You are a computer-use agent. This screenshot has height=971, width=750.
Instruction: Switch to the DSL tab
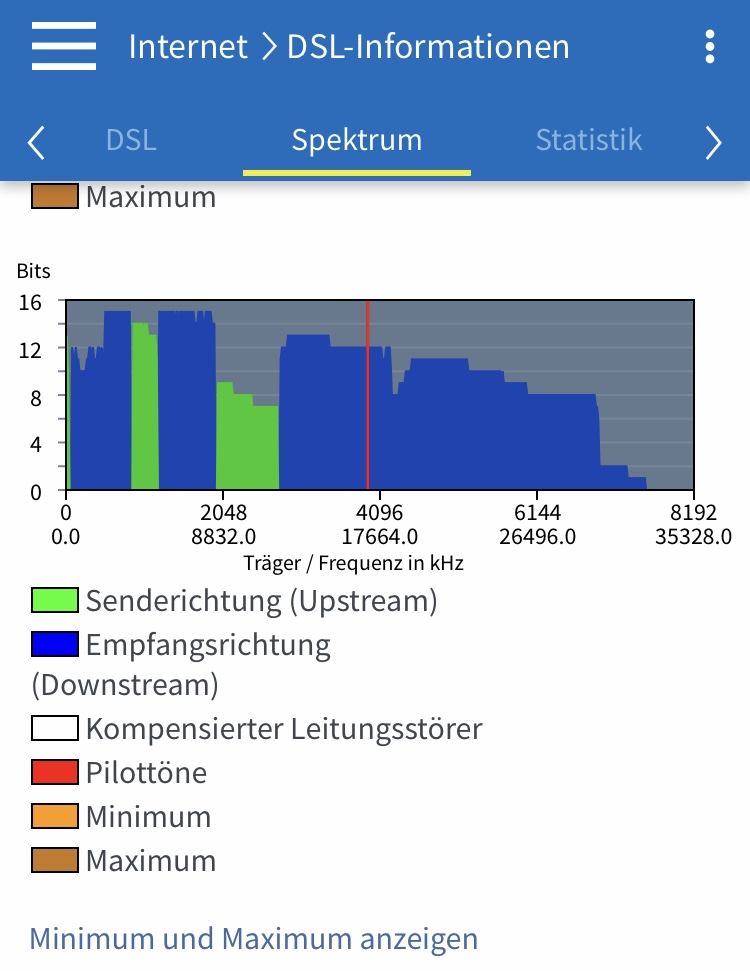tap(131, 140)
